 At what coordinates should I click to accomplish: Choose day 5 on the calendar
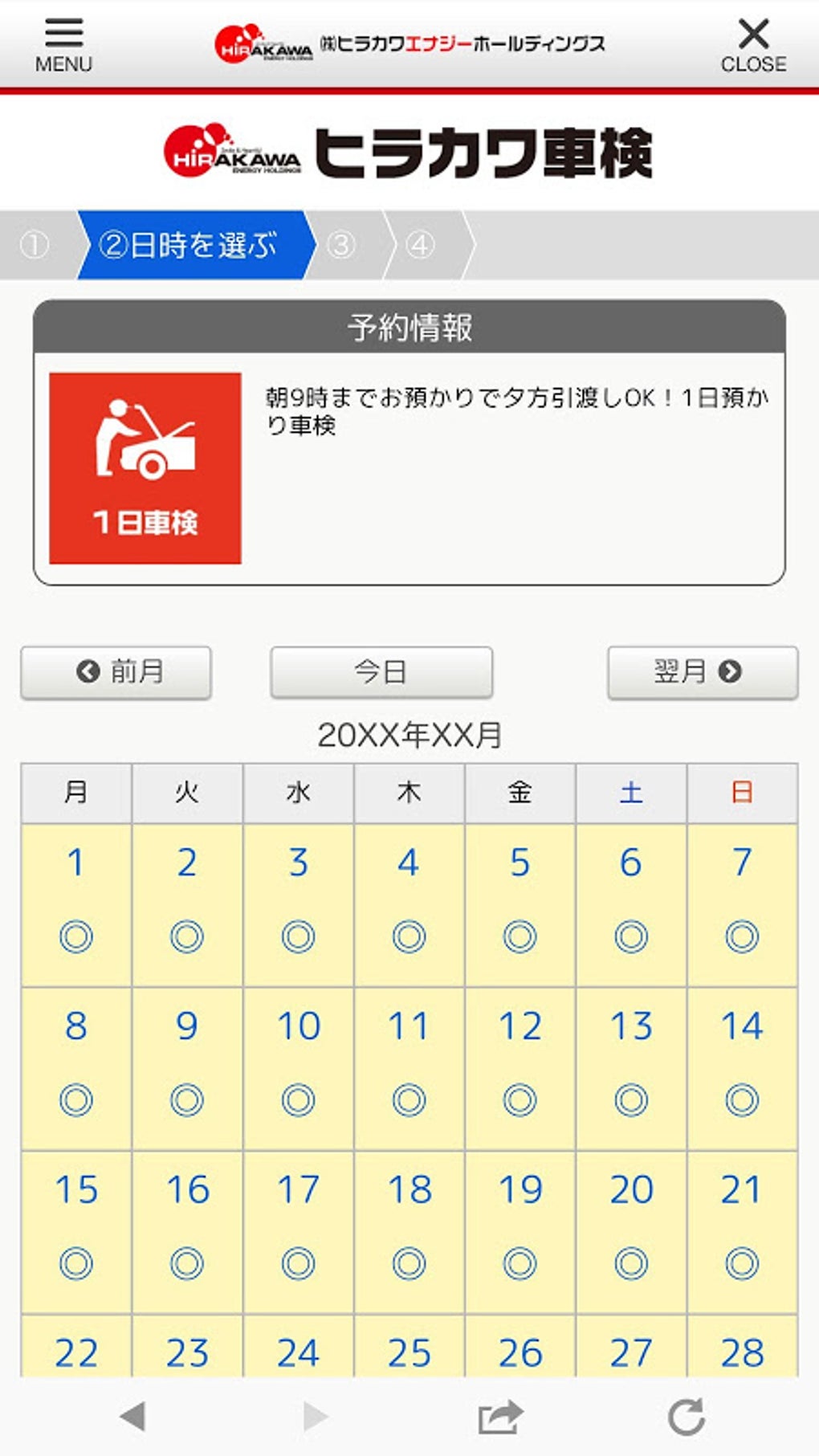520,903
